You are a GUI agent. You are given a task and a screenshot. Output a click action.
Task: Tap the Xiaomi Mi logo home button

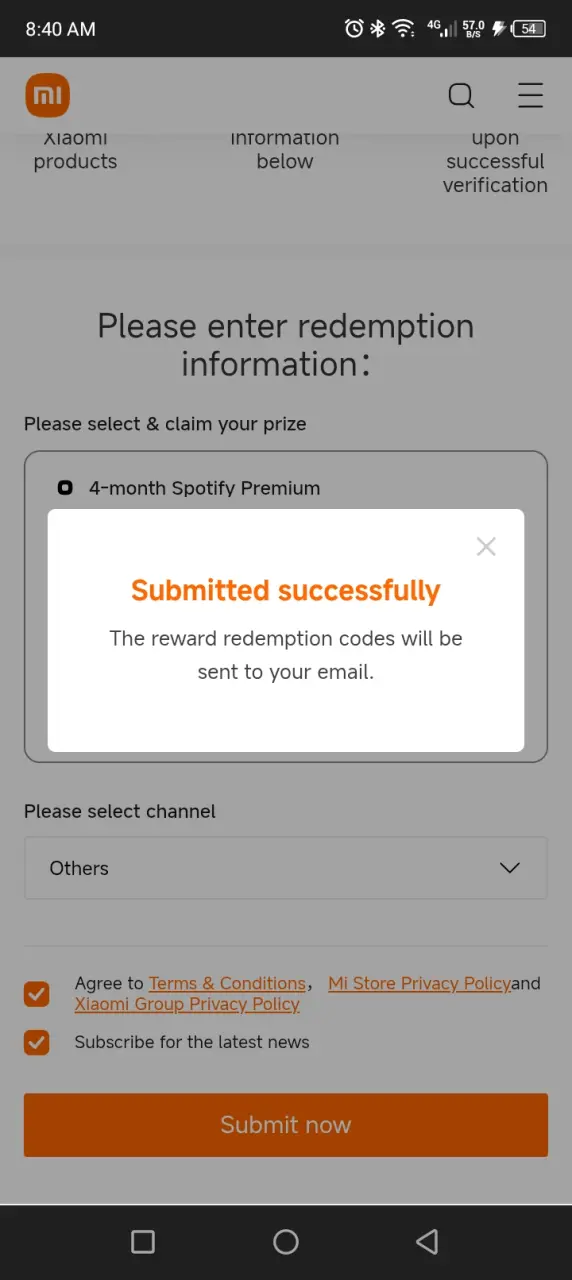[47, 95]
